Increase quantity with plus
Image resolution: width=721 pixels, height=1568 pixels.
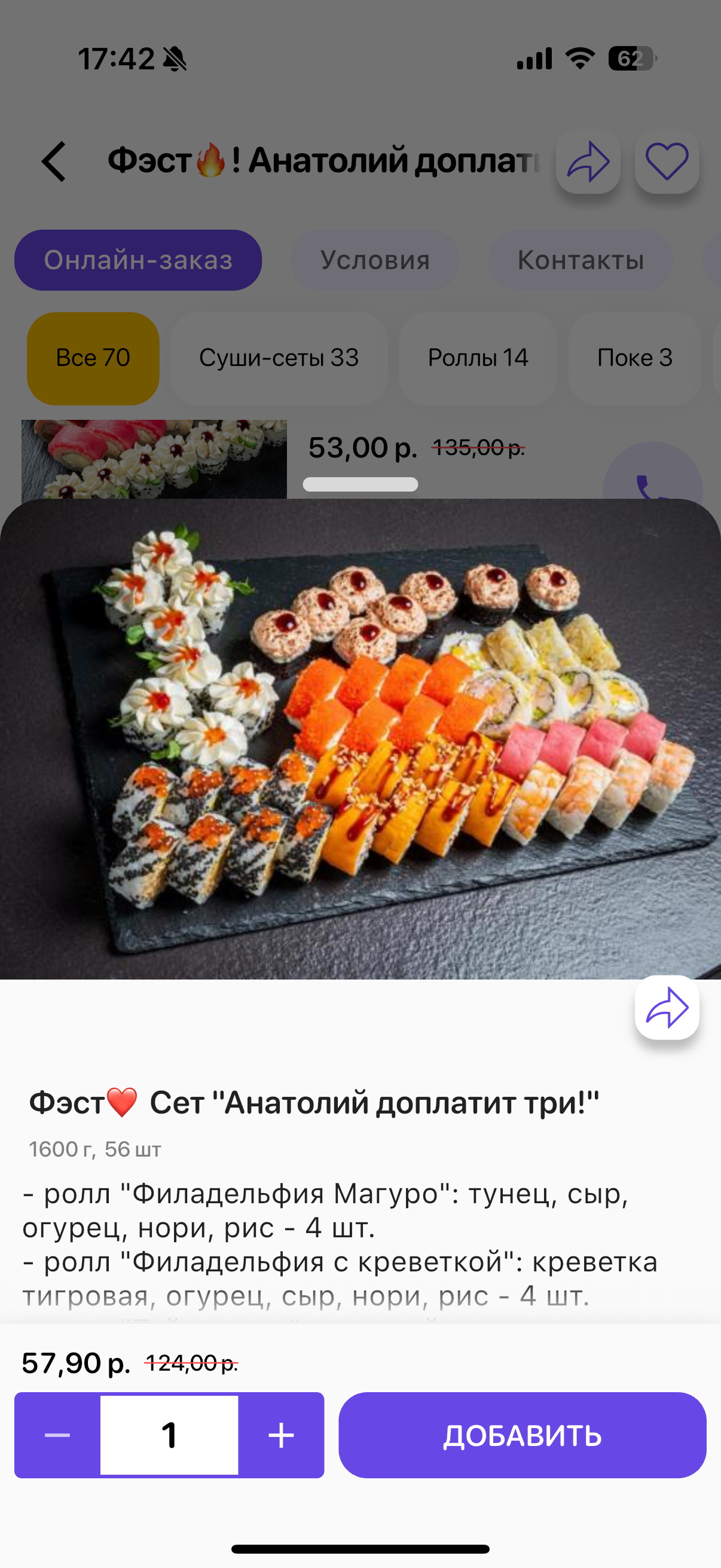point(281,1435)
